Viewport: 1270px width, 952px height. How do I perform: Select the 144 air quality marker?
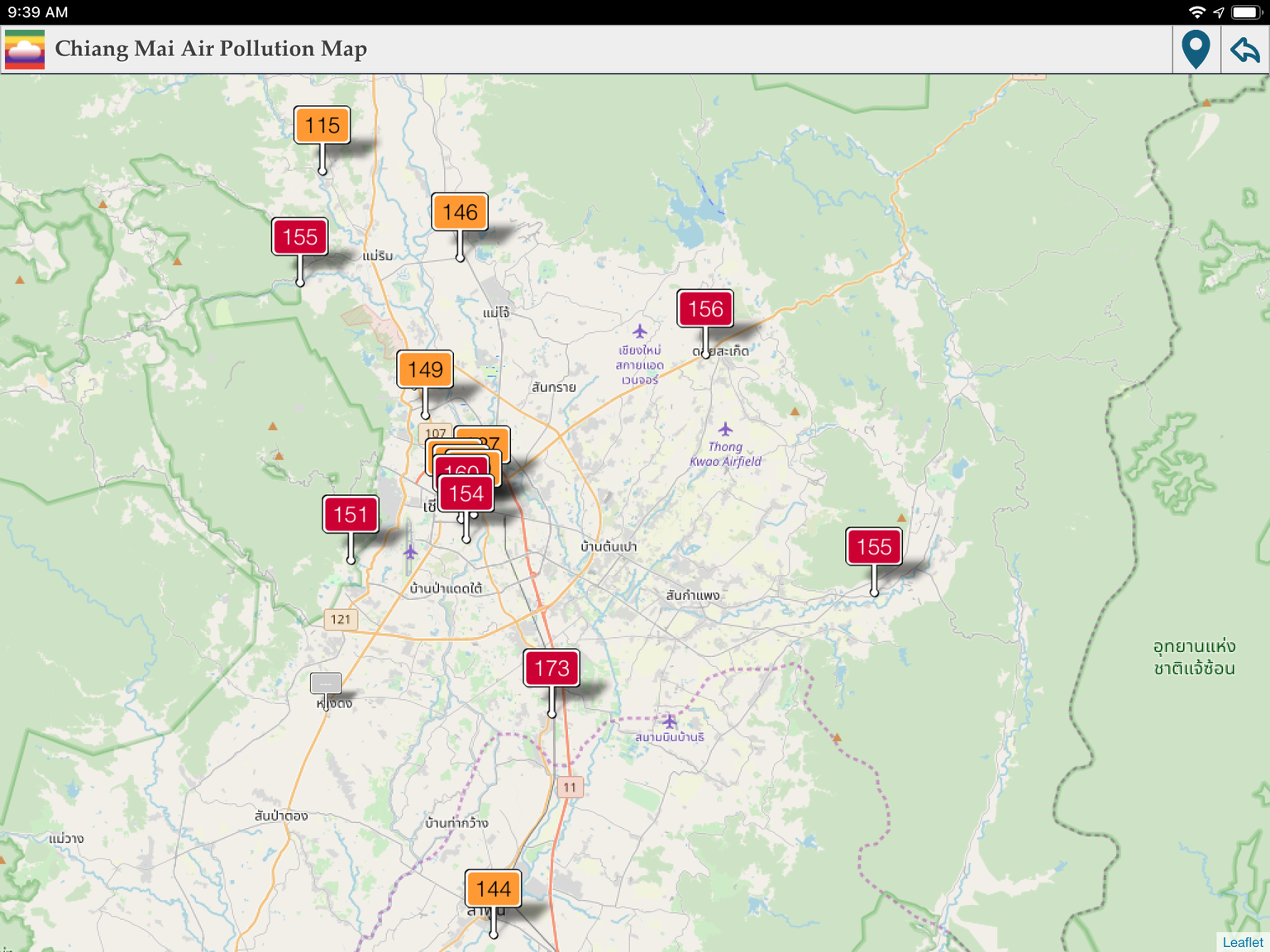(494, 889)
